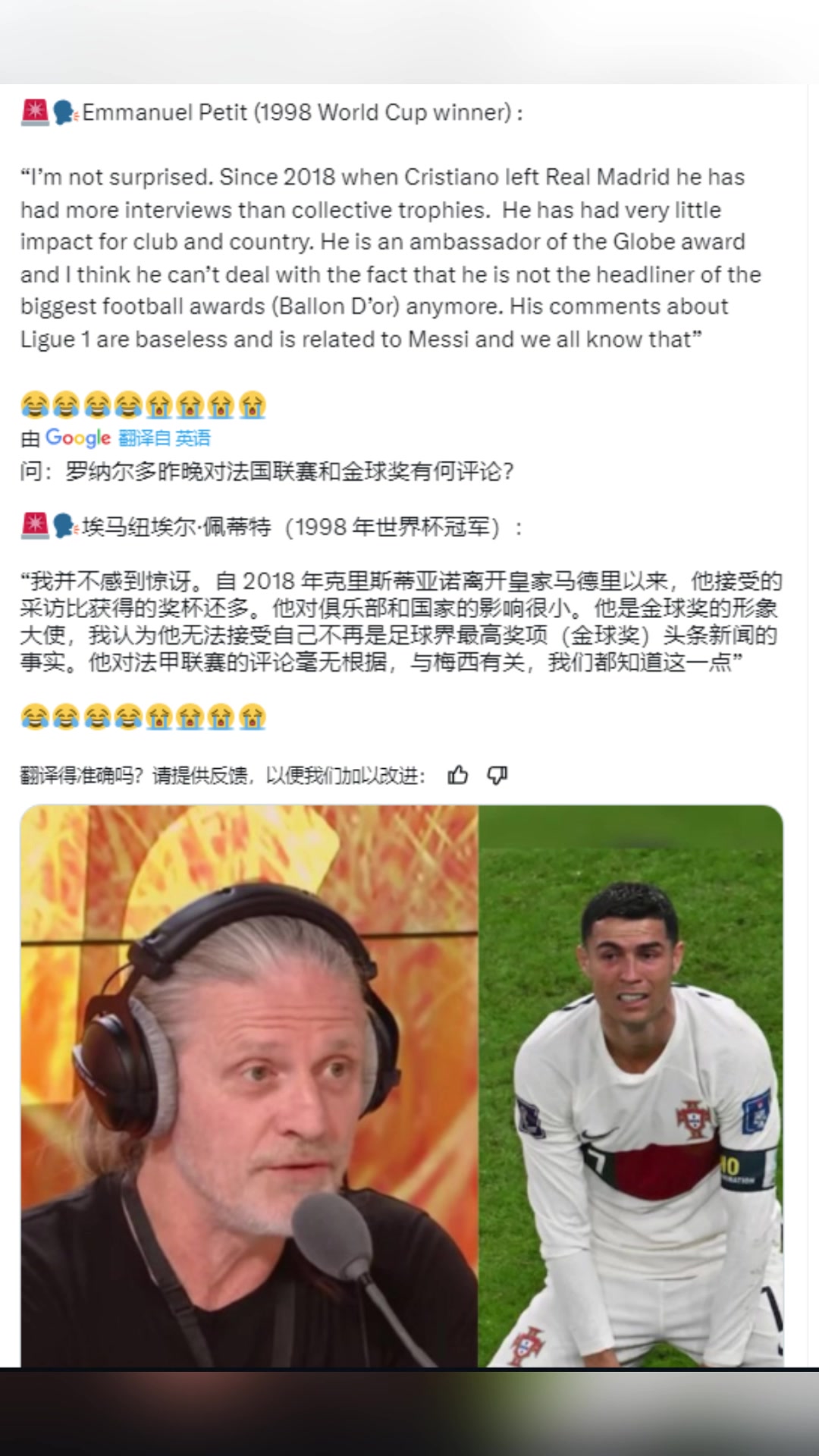This screenshot has height=1456, width=819.
Task: Open the photo of the man with headphones
Action: pos(249,1084)
